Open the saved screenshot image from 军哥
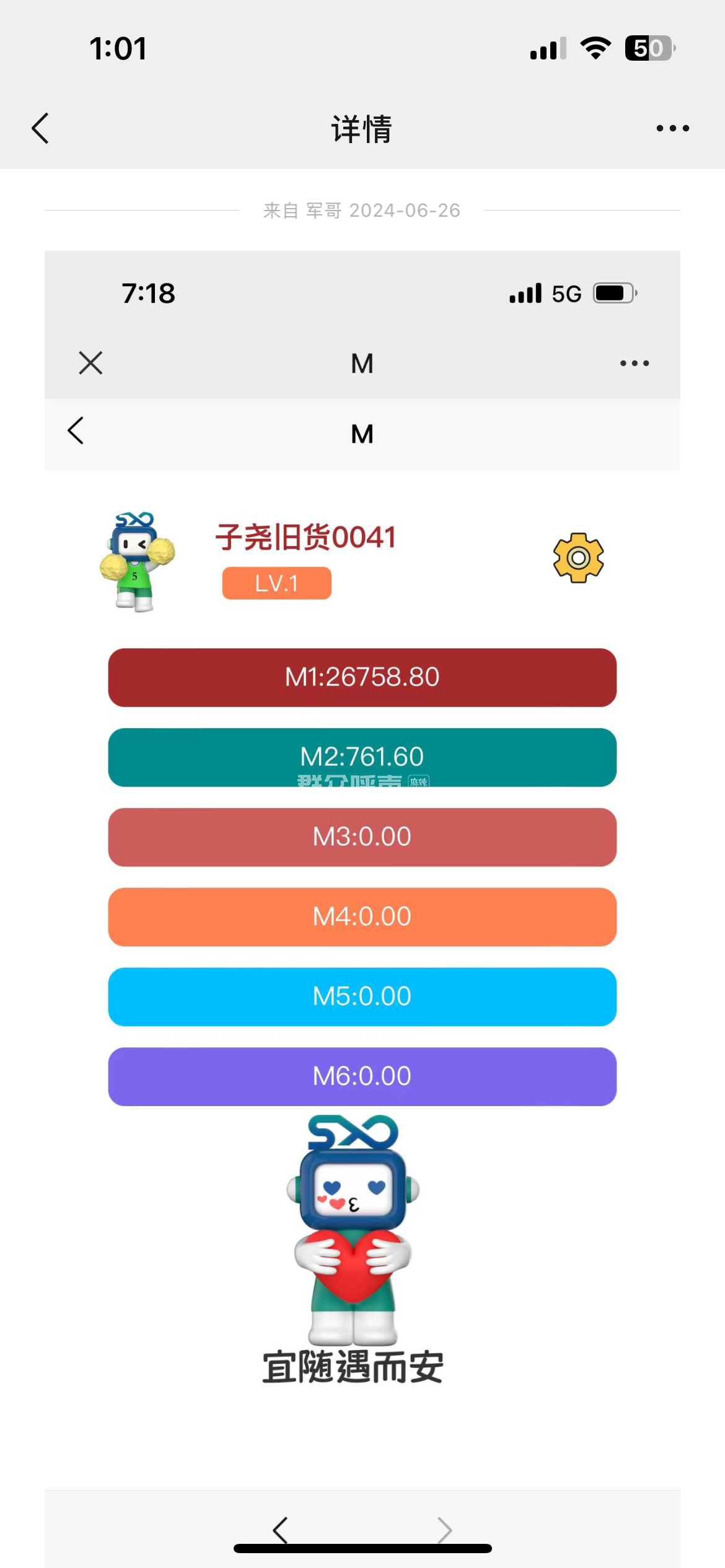Viewport: 725px width, 1568px height. click(x=362, y=867)
